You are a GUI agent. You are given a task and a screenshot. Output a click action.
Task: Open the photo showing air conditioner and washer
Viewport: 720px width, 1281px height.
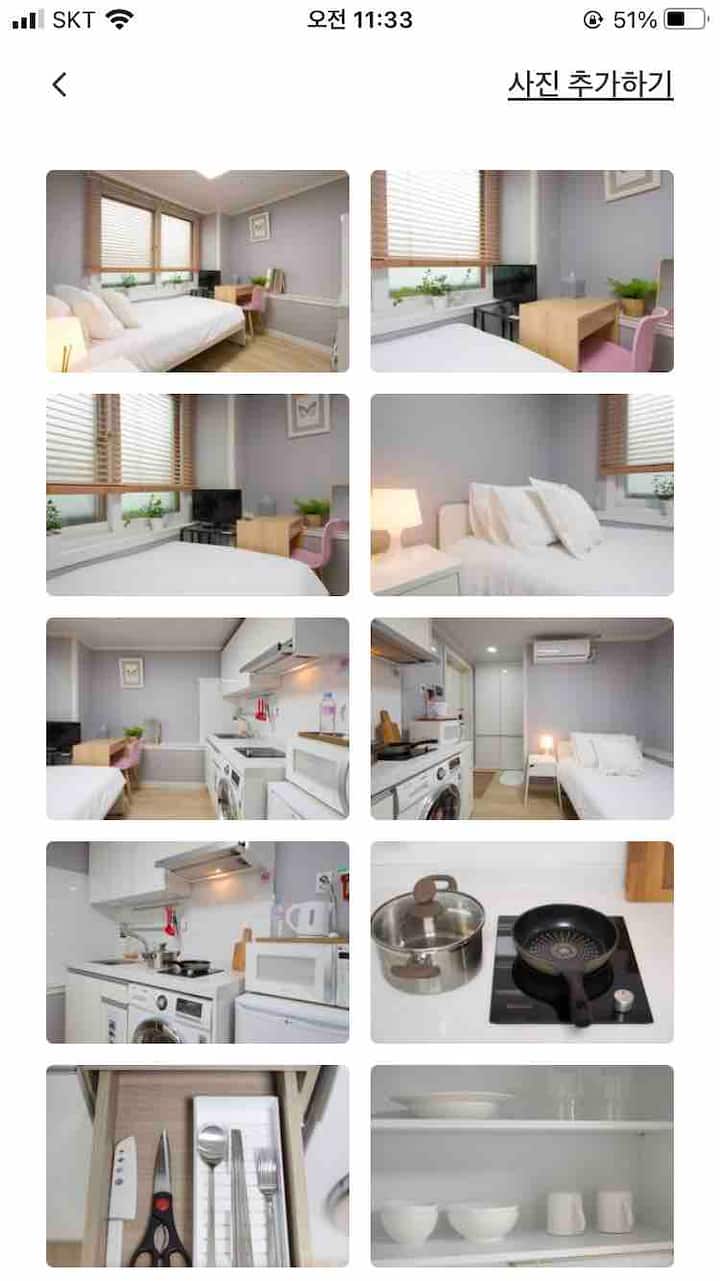[x=522, y=719]
